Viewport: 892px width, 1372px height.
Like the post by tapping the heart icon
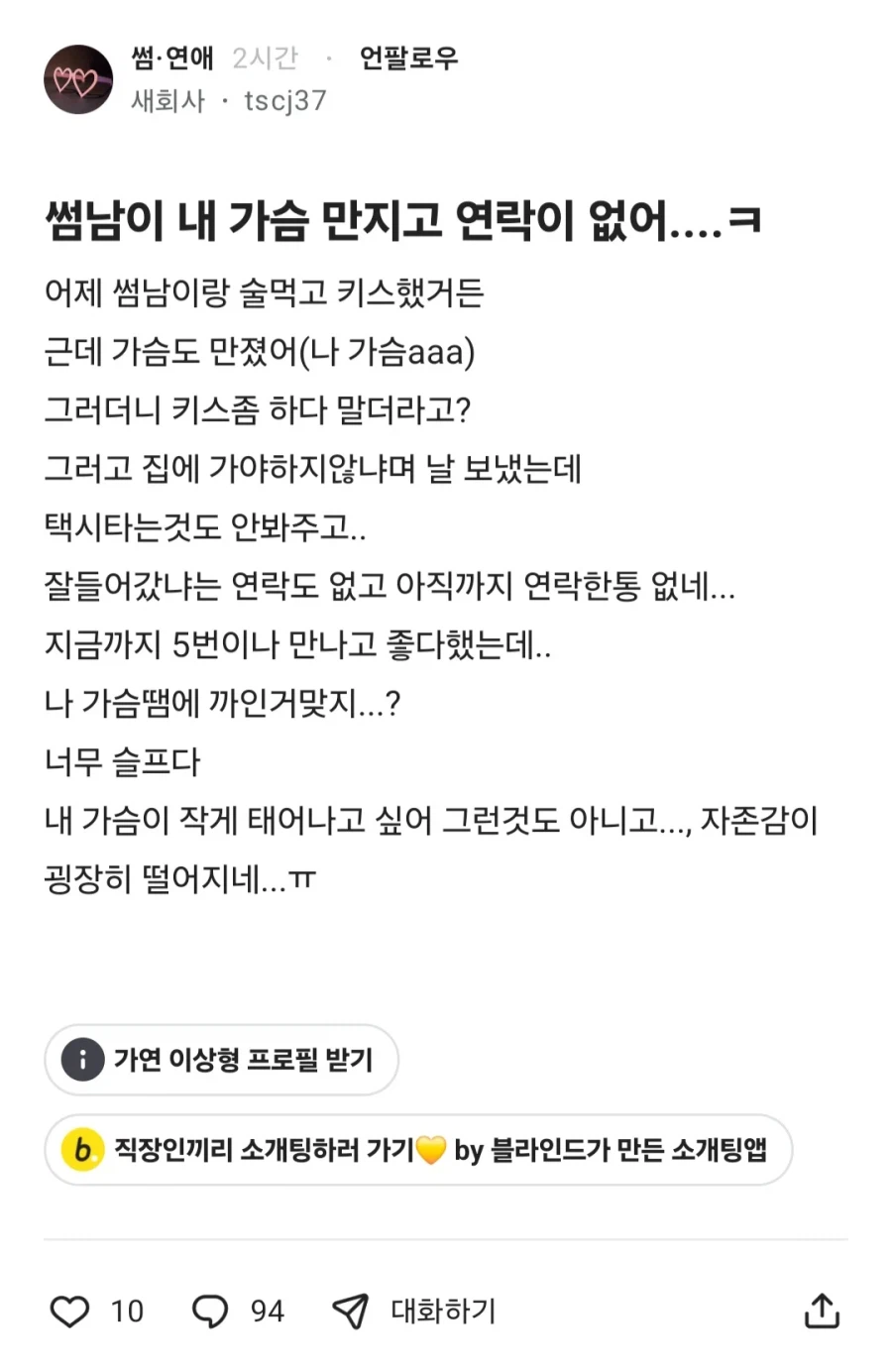point(68,1311)
